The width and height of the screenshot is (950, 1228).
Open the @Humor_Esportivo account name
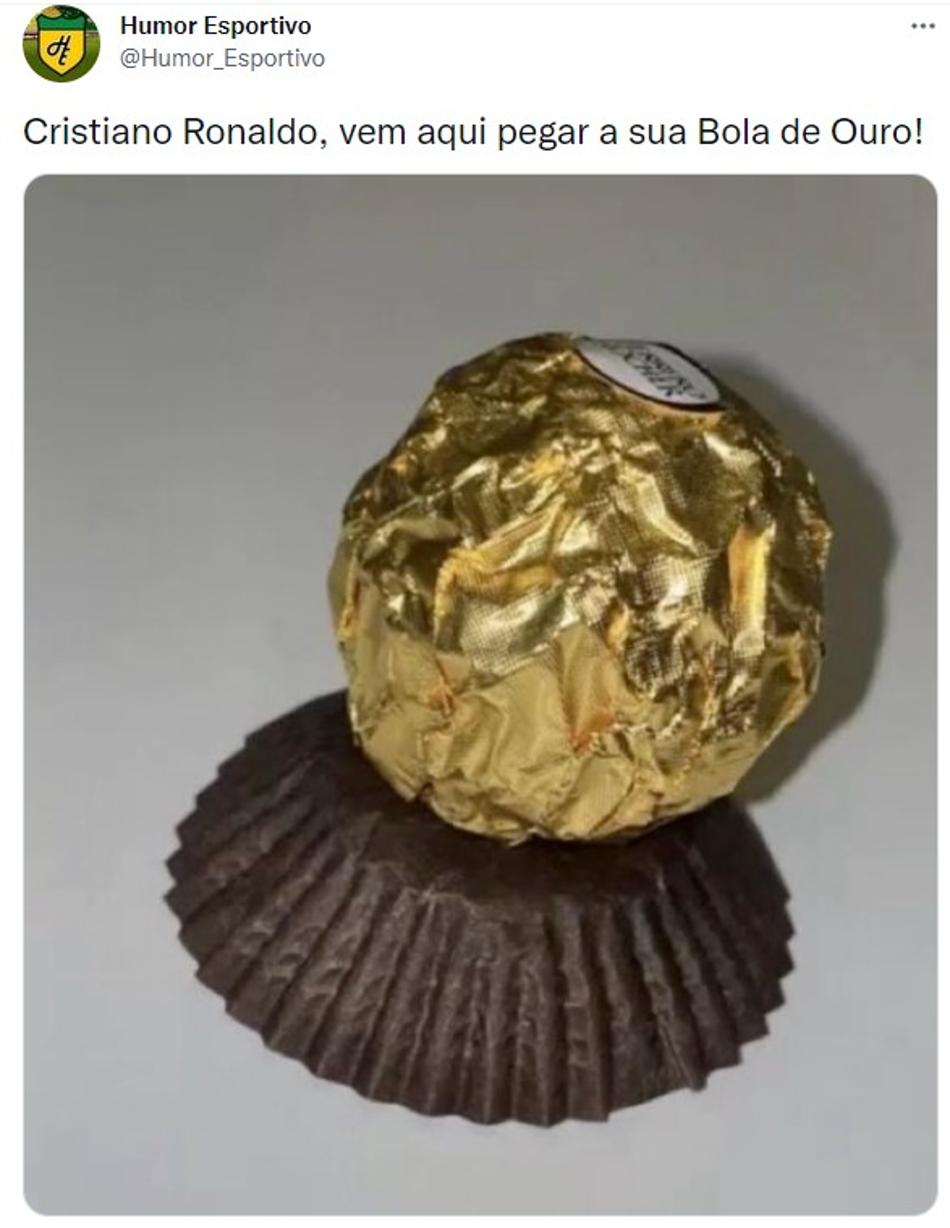coord(222,59)
